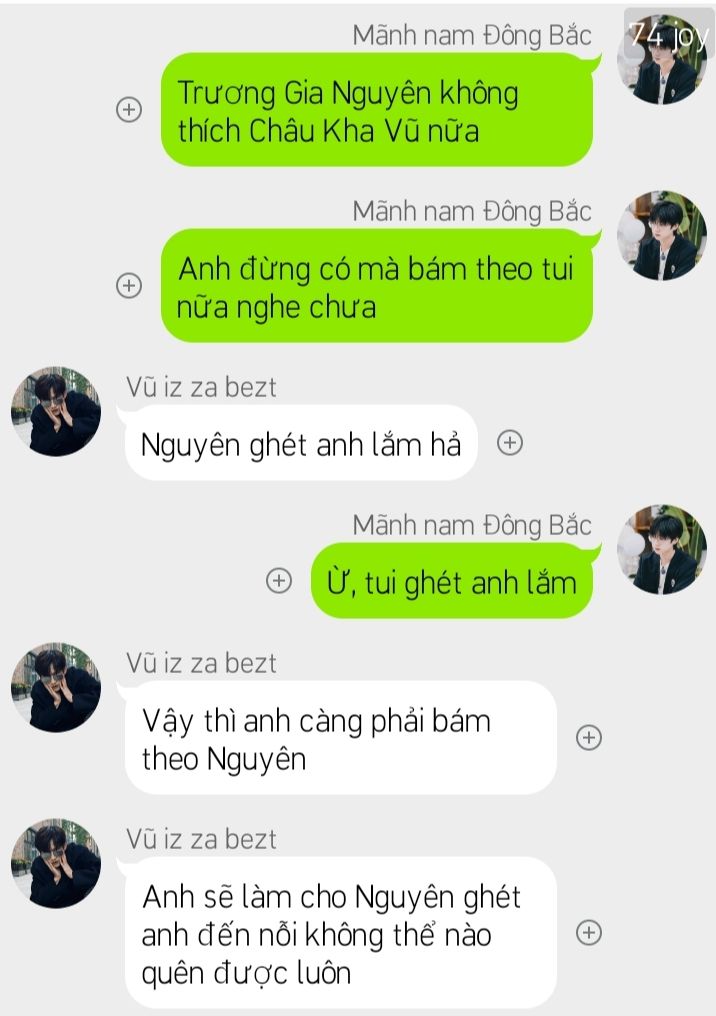This screenshot has height=1016, width=716.
Task: Tap plus icon beside "Anh đừng có mà bám" message
Action: pyautogui.click(x=129, y=285)
